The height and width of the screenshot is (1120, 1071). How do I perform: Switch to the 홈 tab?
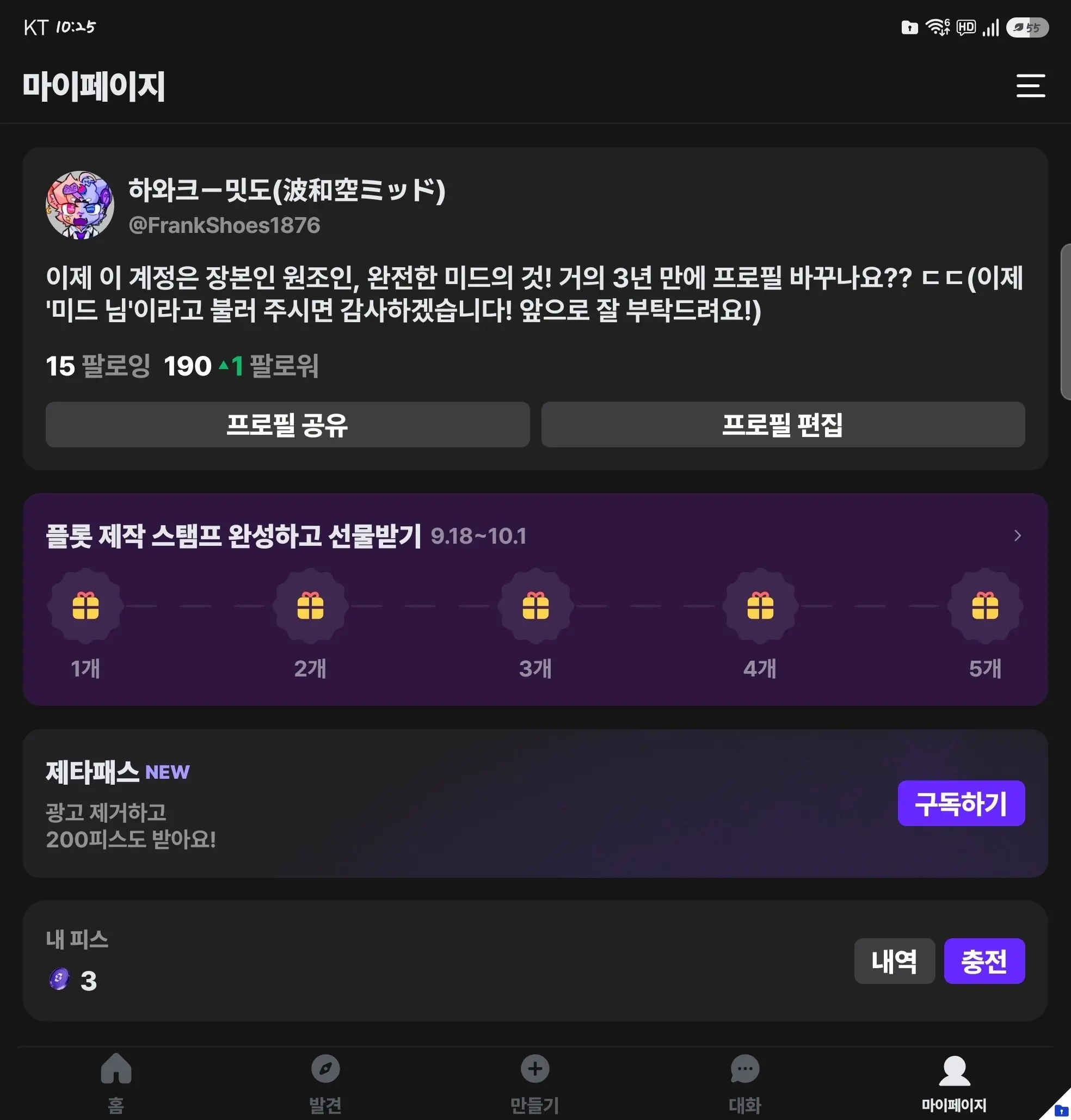click(x=116, y=1083)
